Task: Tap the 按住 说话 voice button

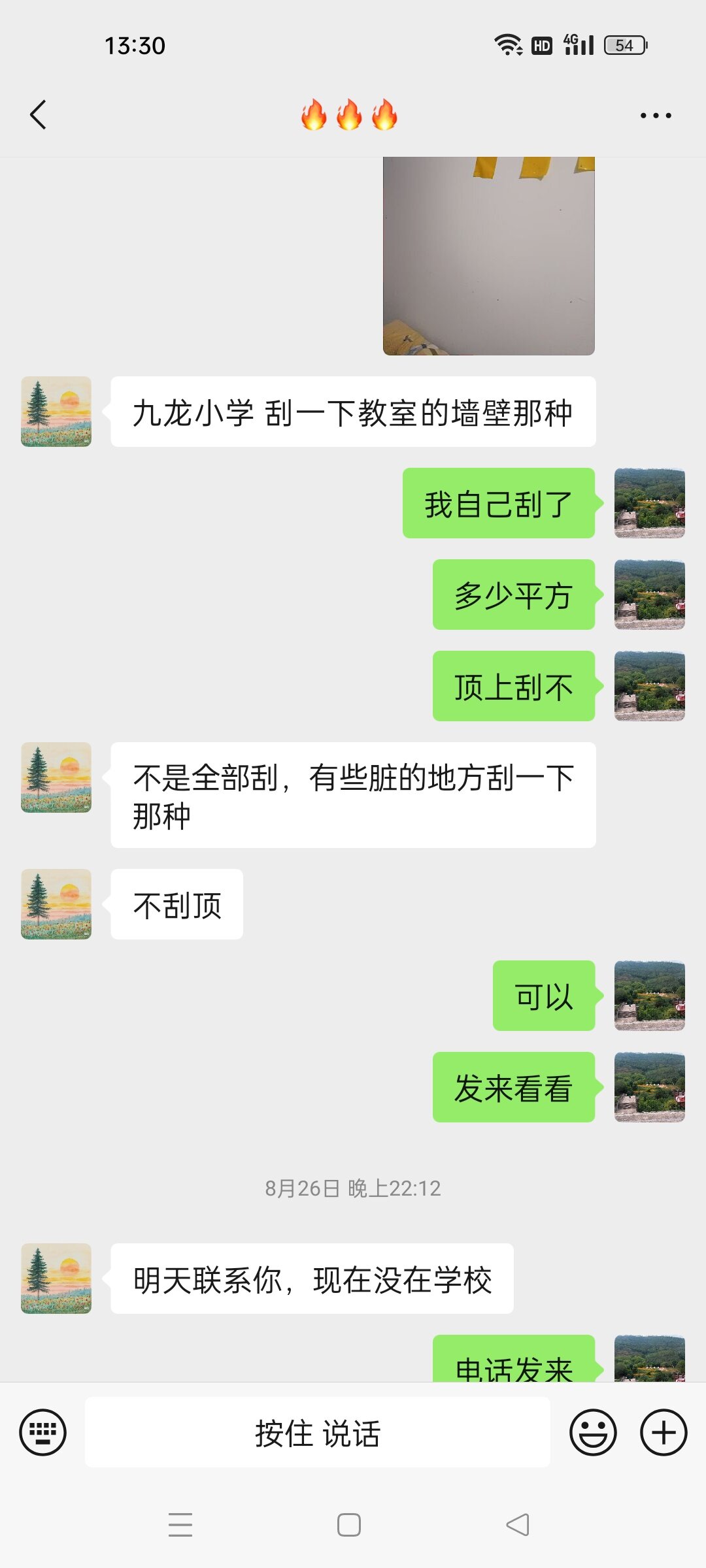Action: pyautogui.click(x=317, y=1432)
